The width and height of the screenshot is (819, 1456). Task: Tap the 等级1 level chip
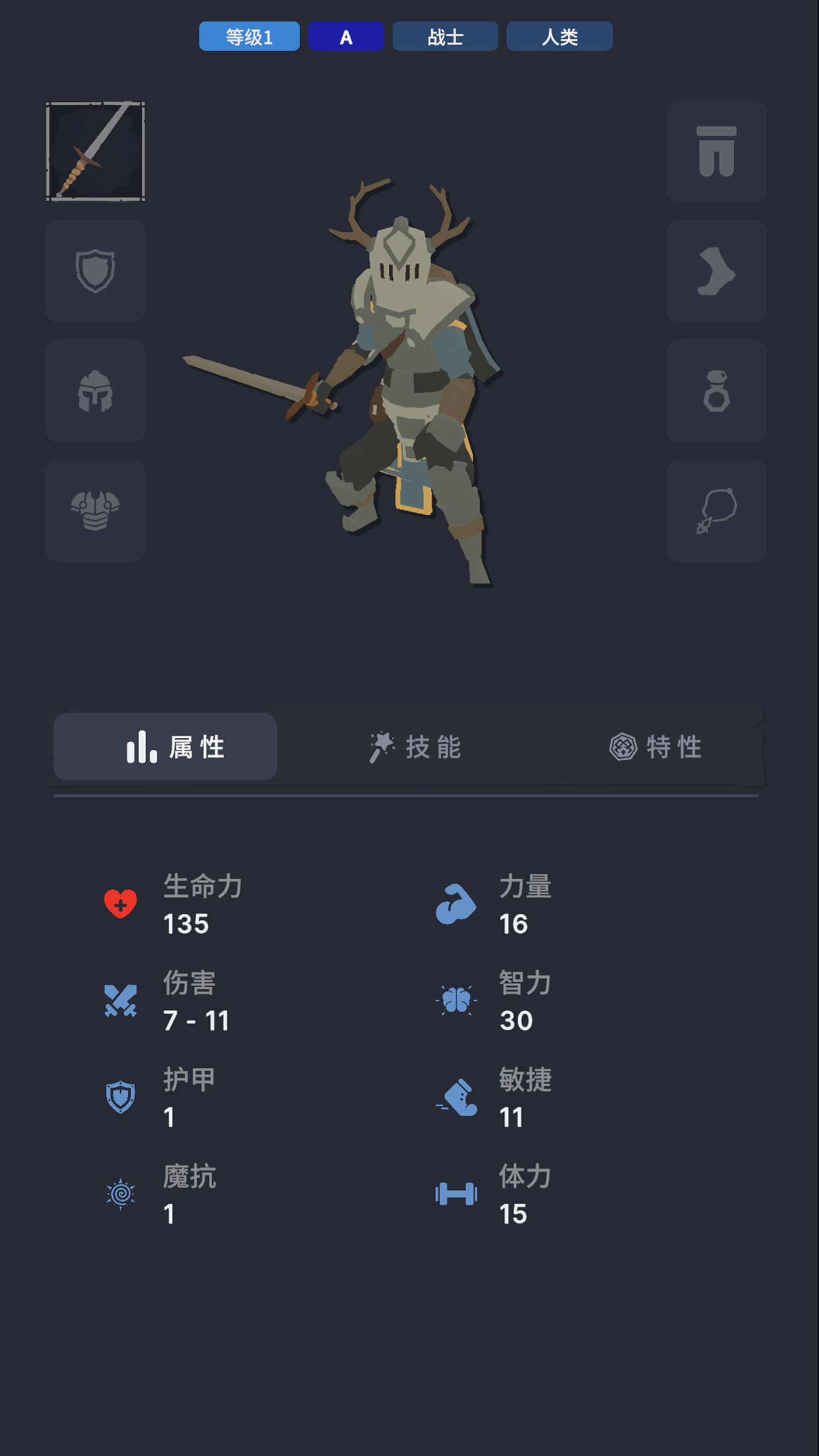(249, 37)
